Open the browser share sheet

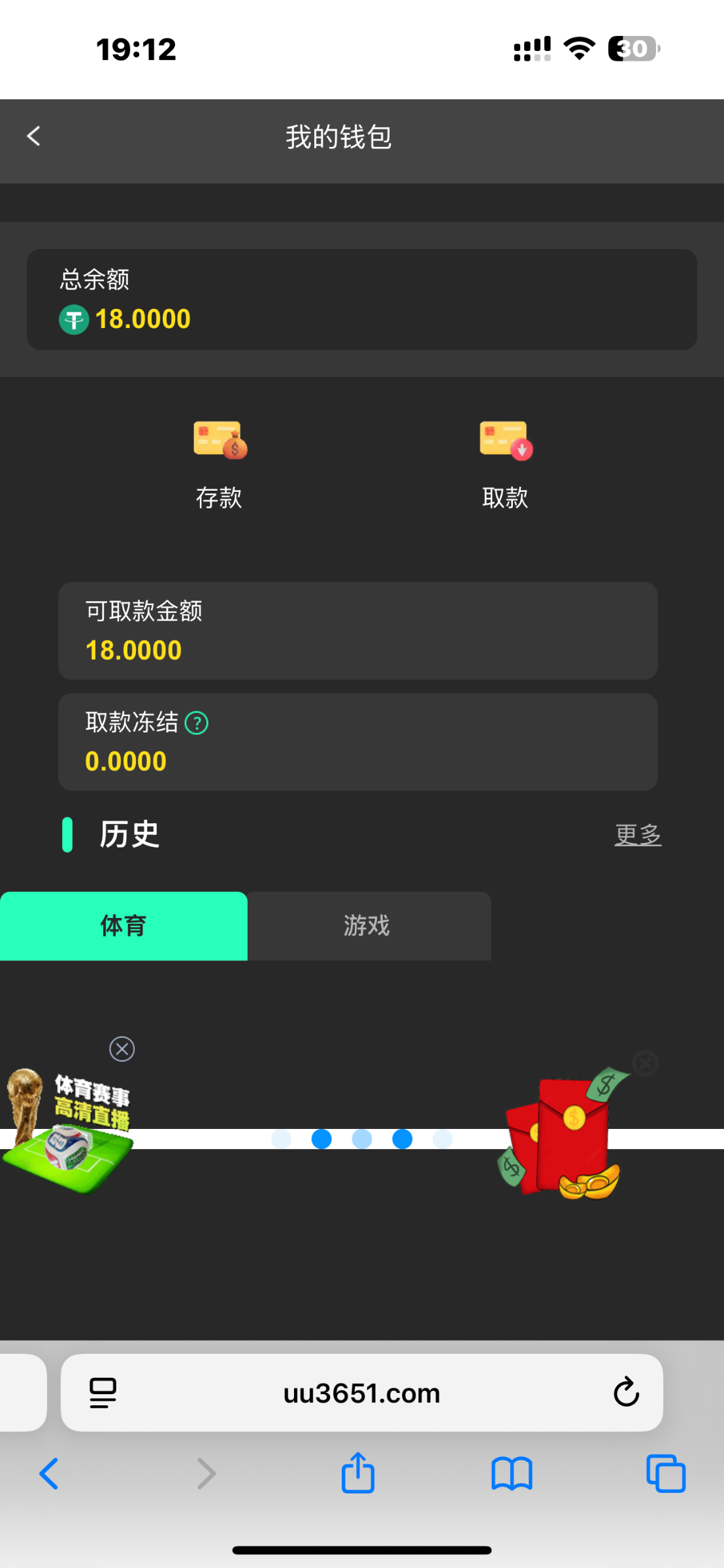click(x=358, y=1473)
